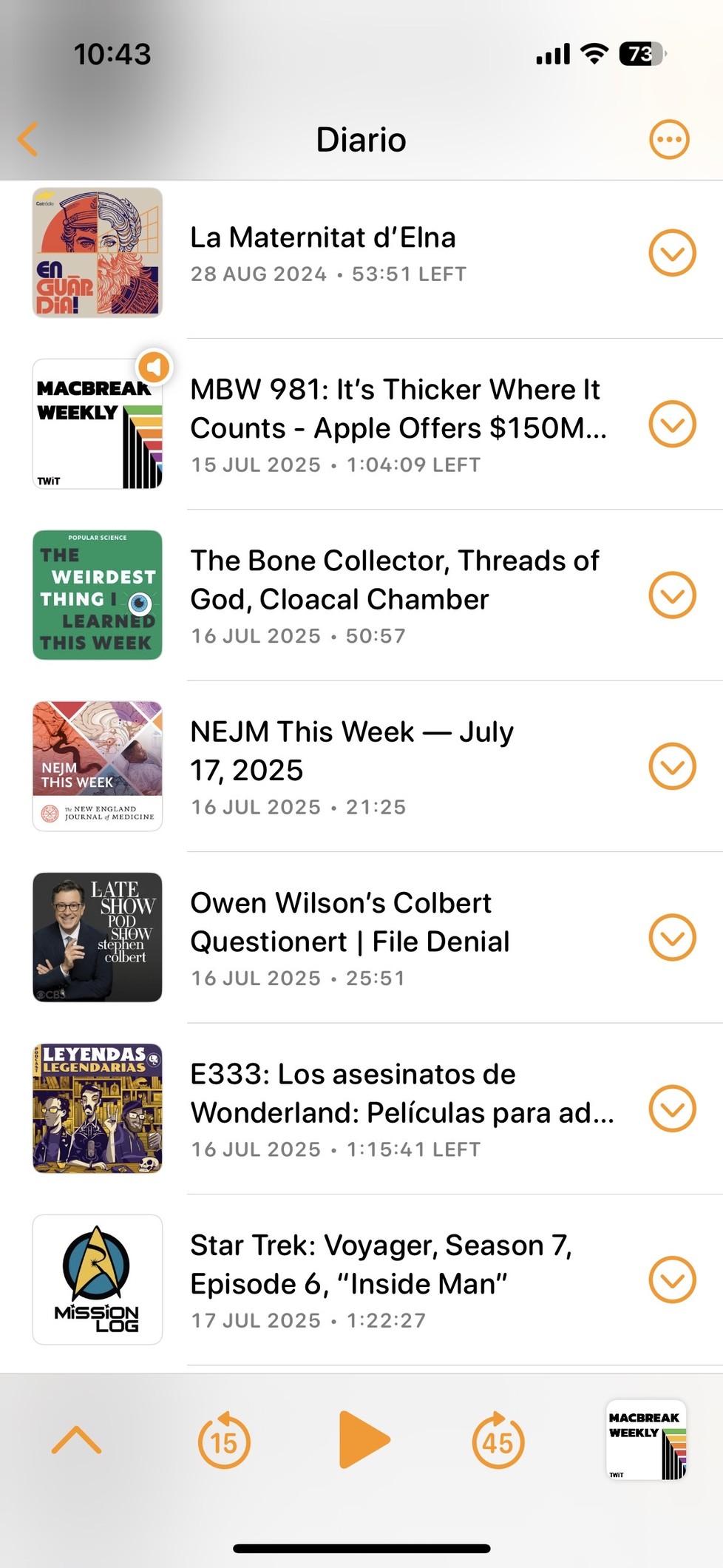This screenshot has height=1568, width=723.
Task: Expand options for La Maternitat d'Elna
Action: 672,253
